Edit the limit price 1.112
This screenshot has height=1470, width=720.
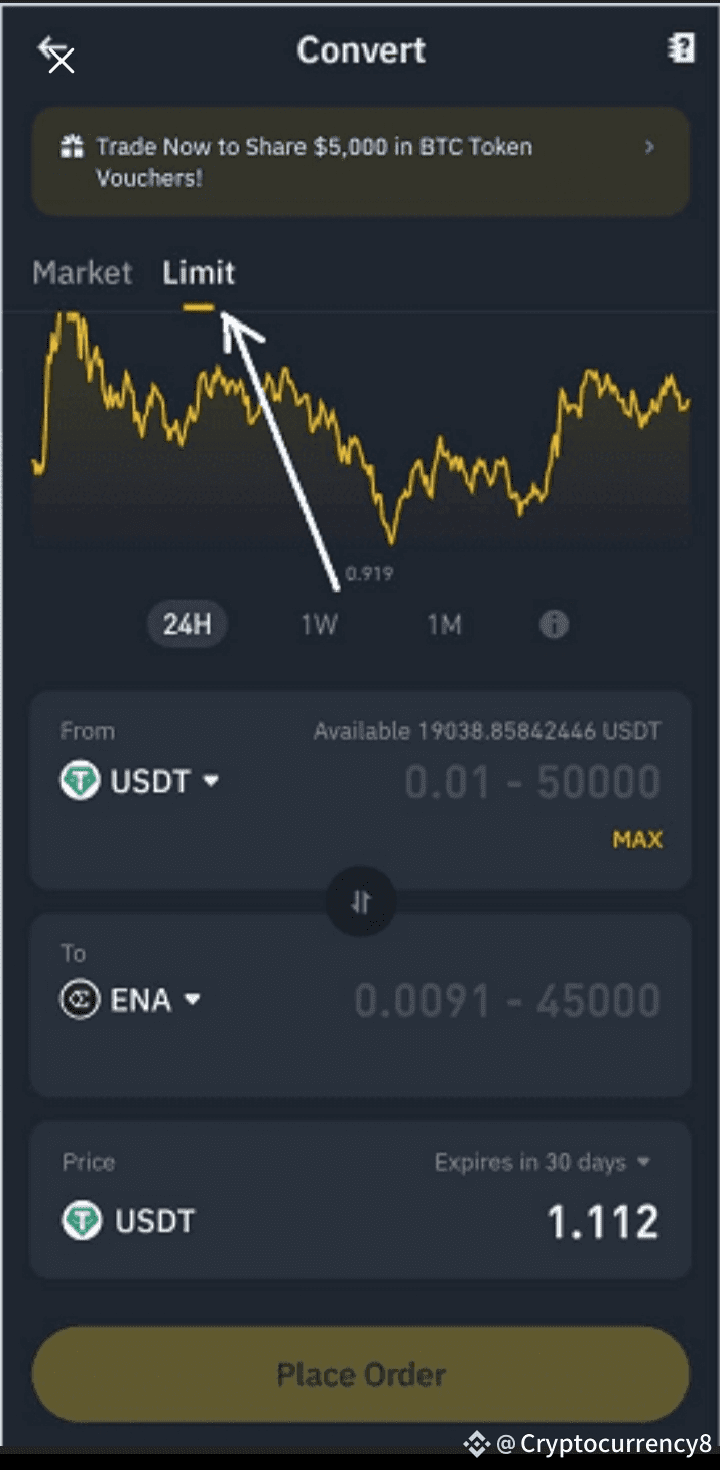click(603, 1222)
